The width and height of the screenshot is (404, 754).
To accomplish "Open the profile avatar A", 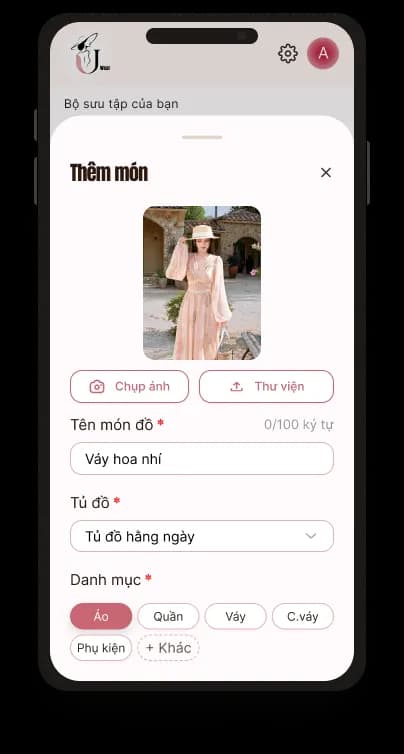I will pos(323,53).
